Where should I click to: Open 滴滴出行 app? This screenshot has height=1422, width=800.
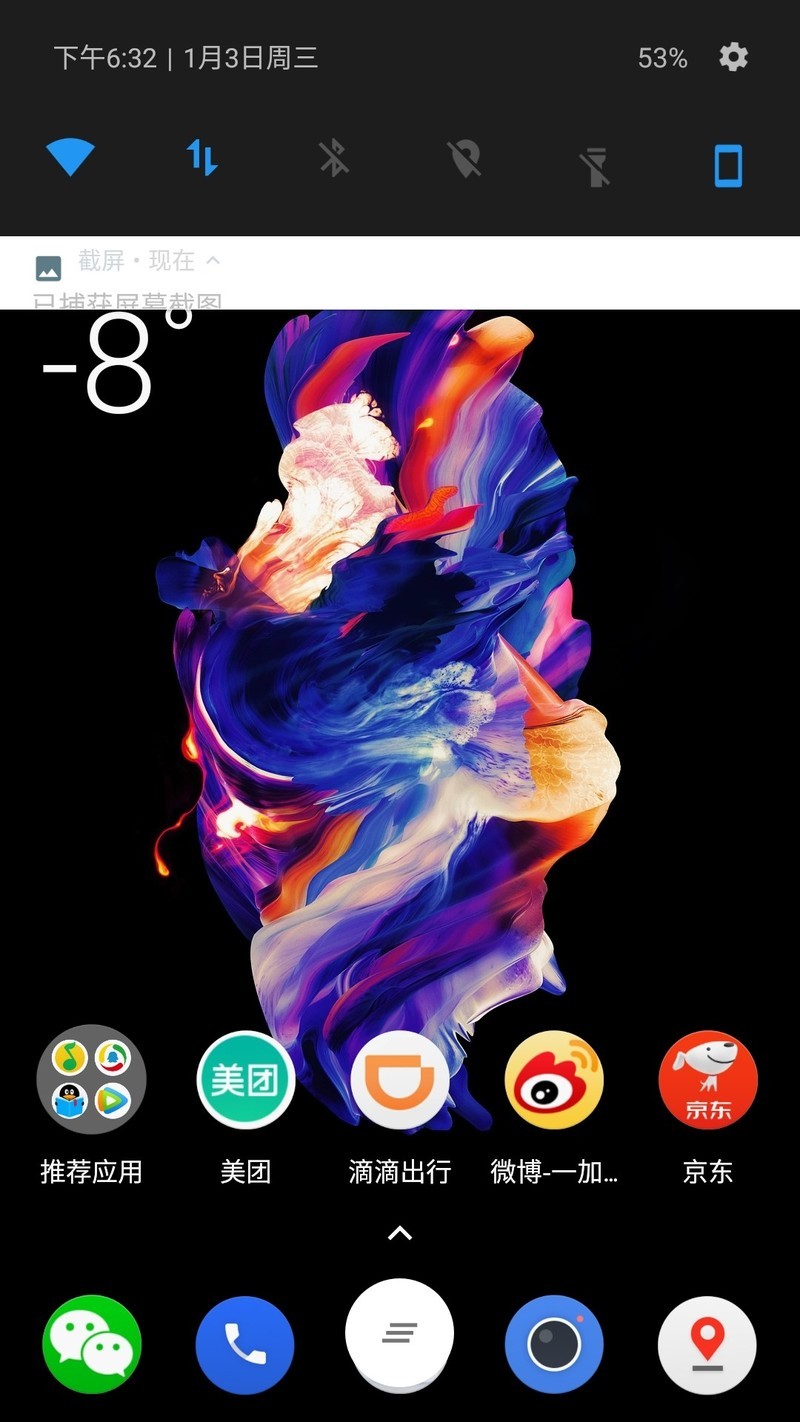coord(400,1080)
